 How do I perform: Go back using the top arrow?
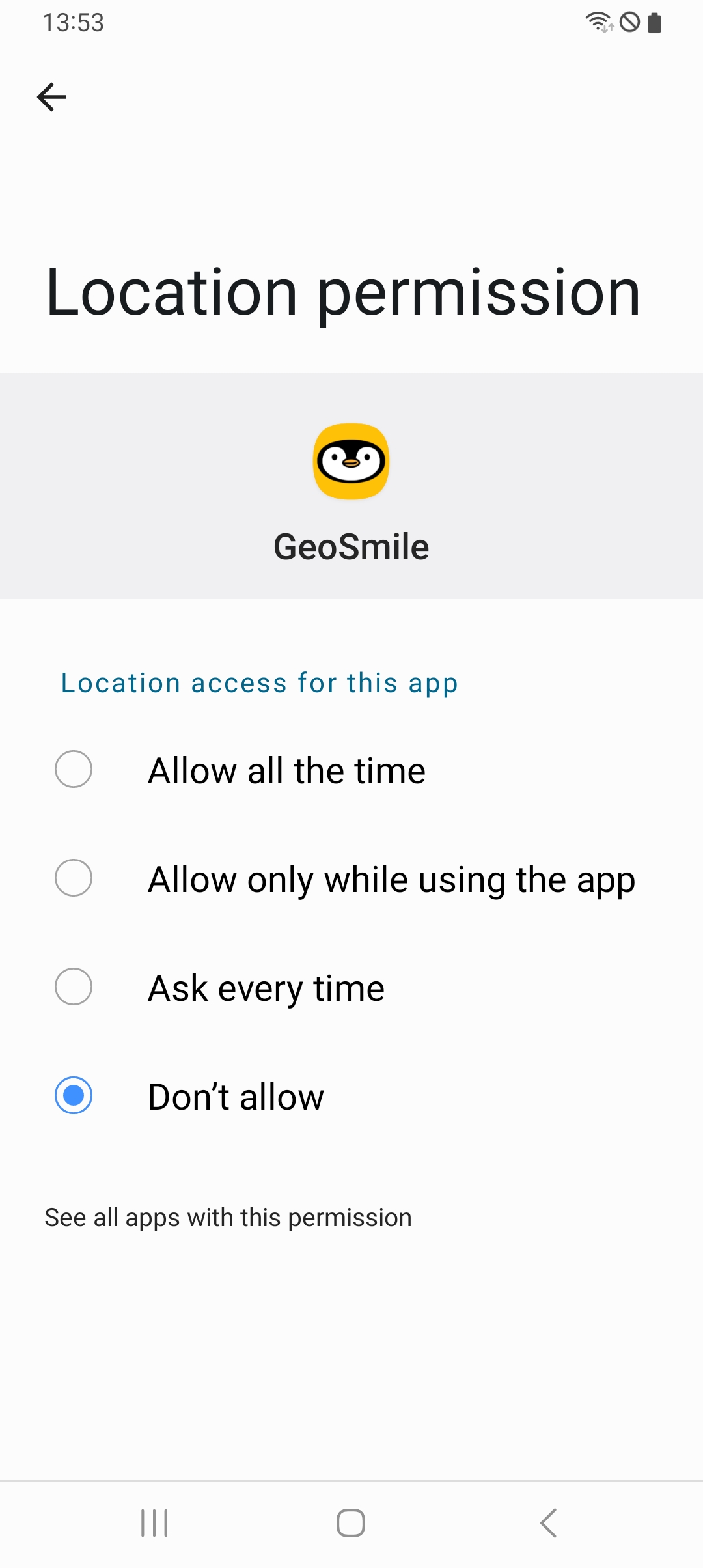click(x=52, y=98)
